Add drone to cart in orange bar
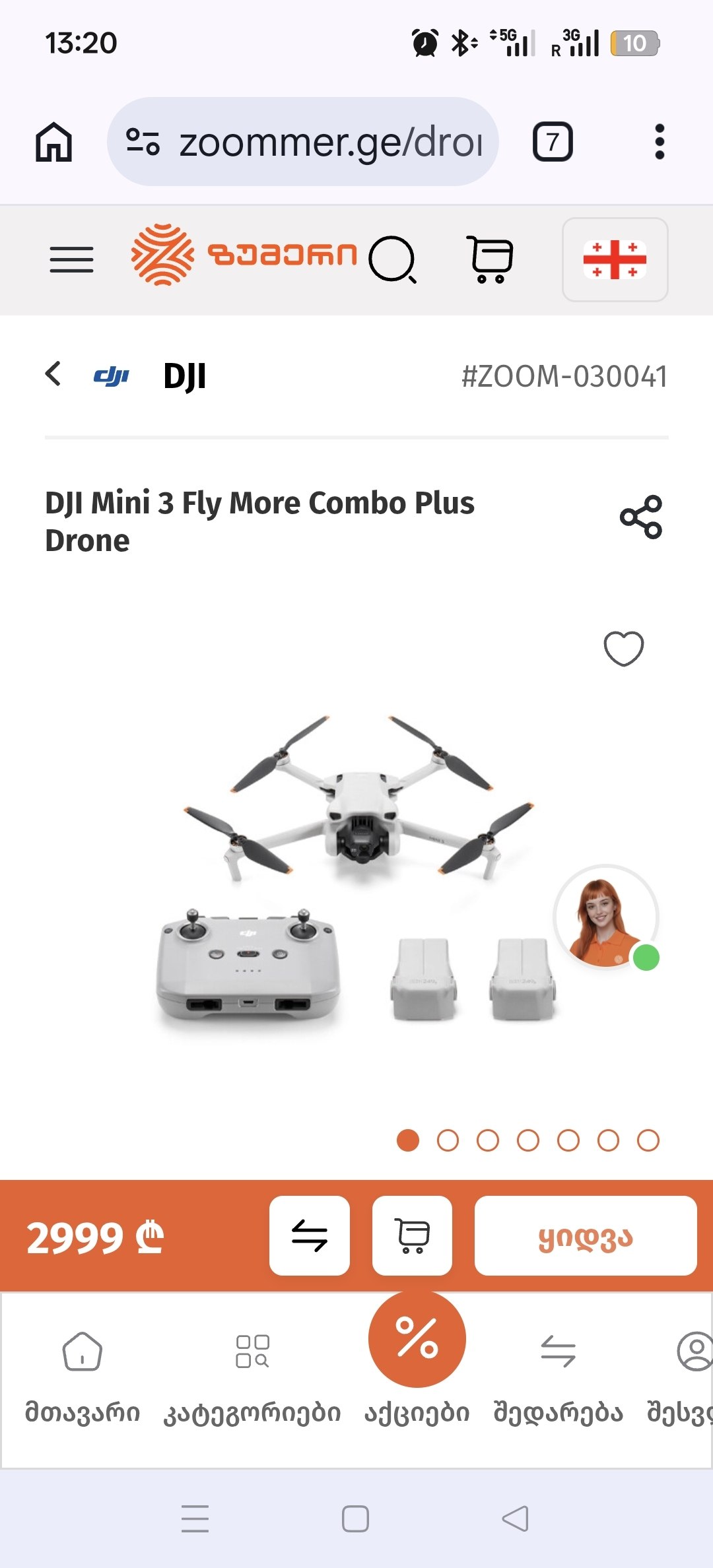This screenshot has height=1568, width=713. click(x=413, y=1235)
